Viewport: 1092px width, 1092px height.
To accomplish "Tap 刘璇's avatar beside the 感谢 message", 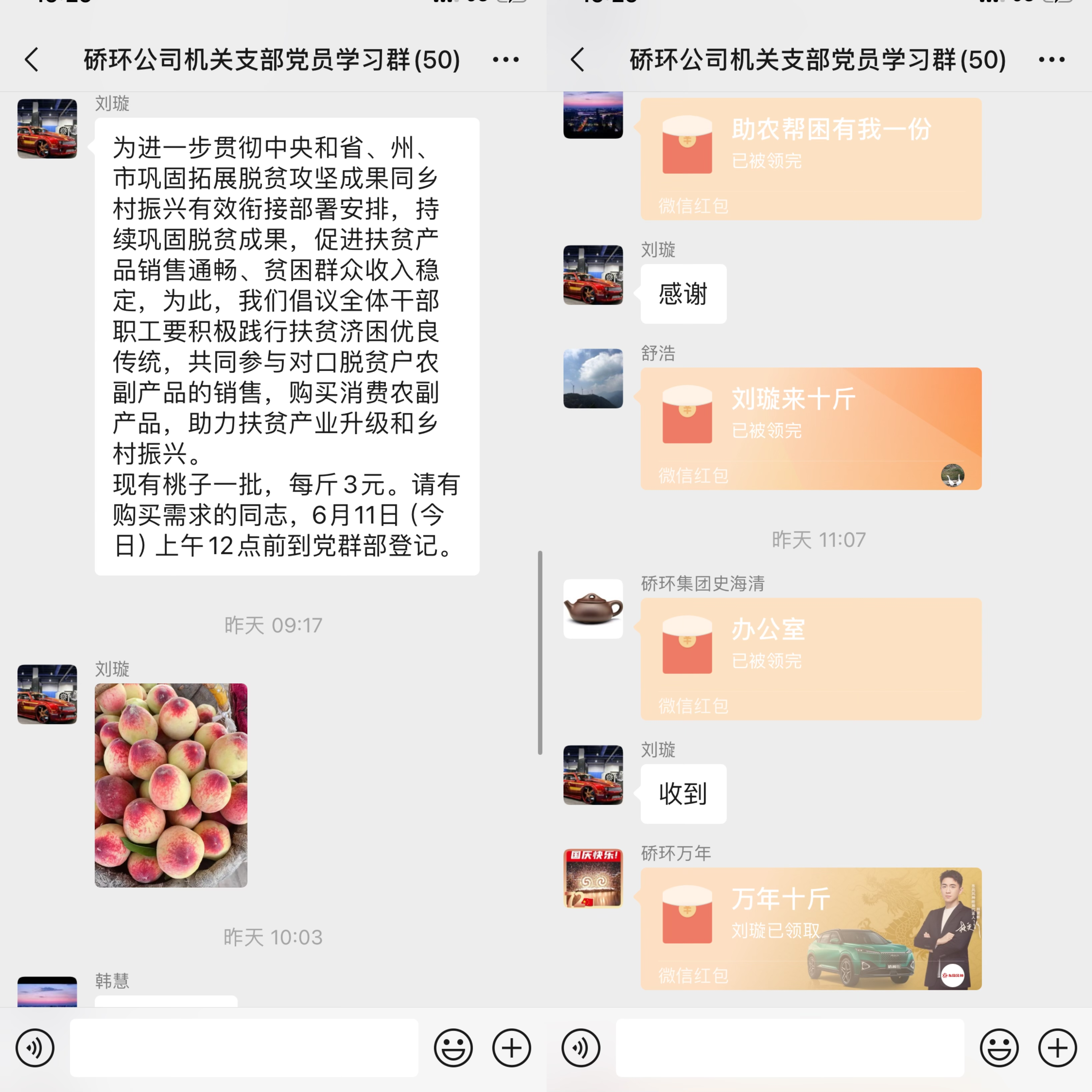I will pyautogui.click(x=593, y=275).
